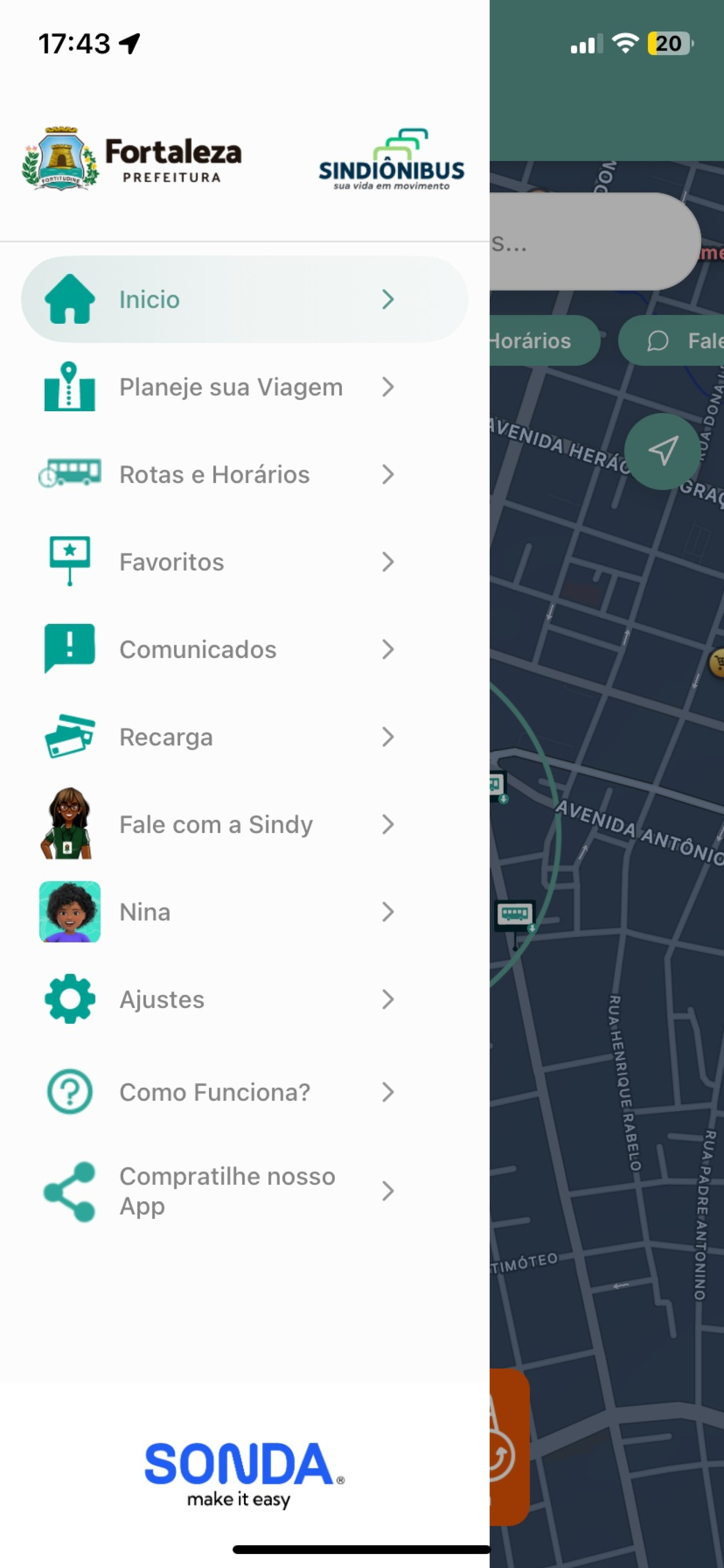Select Inicio in the drawer menu

tap(243, 300)
